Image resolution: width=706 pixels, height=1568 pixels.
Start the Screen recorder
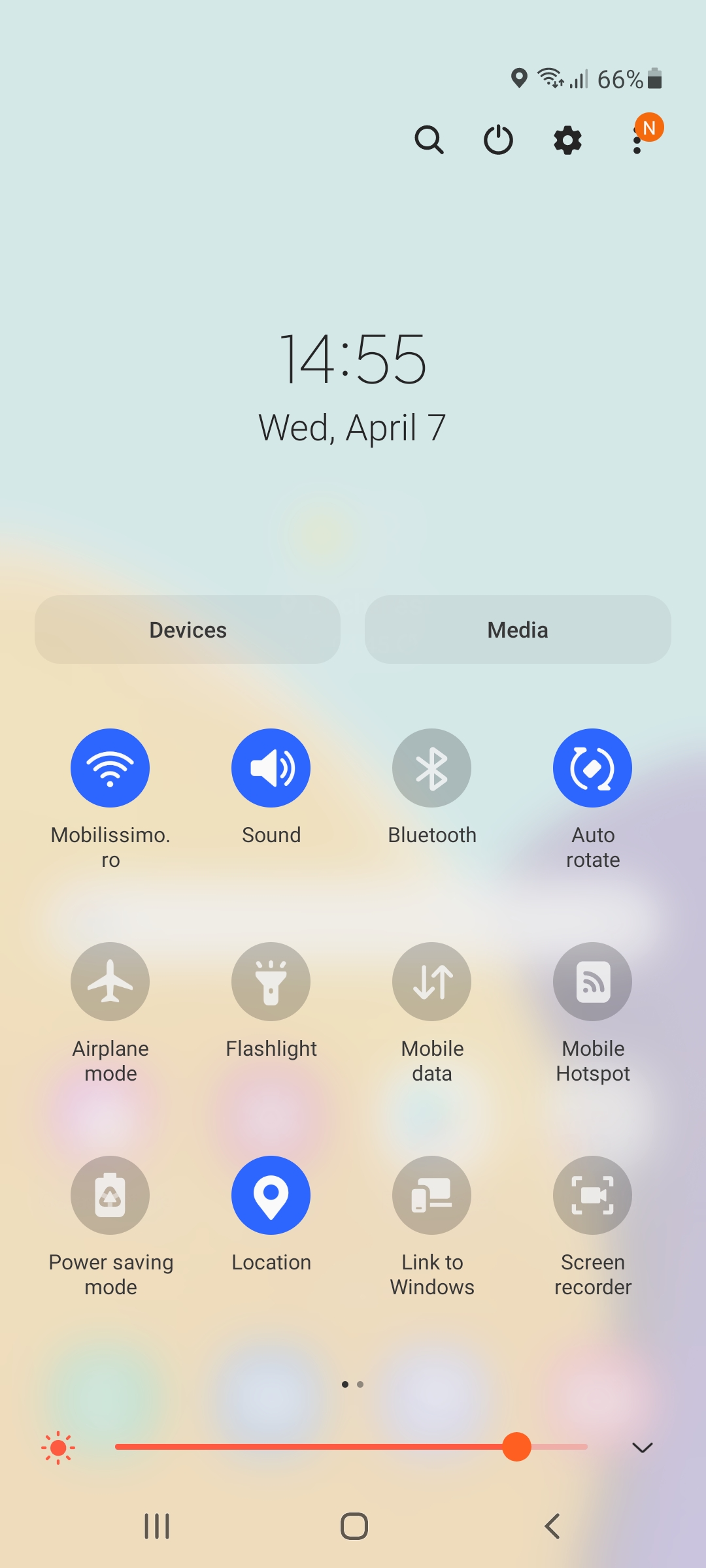click(593, 1195)
